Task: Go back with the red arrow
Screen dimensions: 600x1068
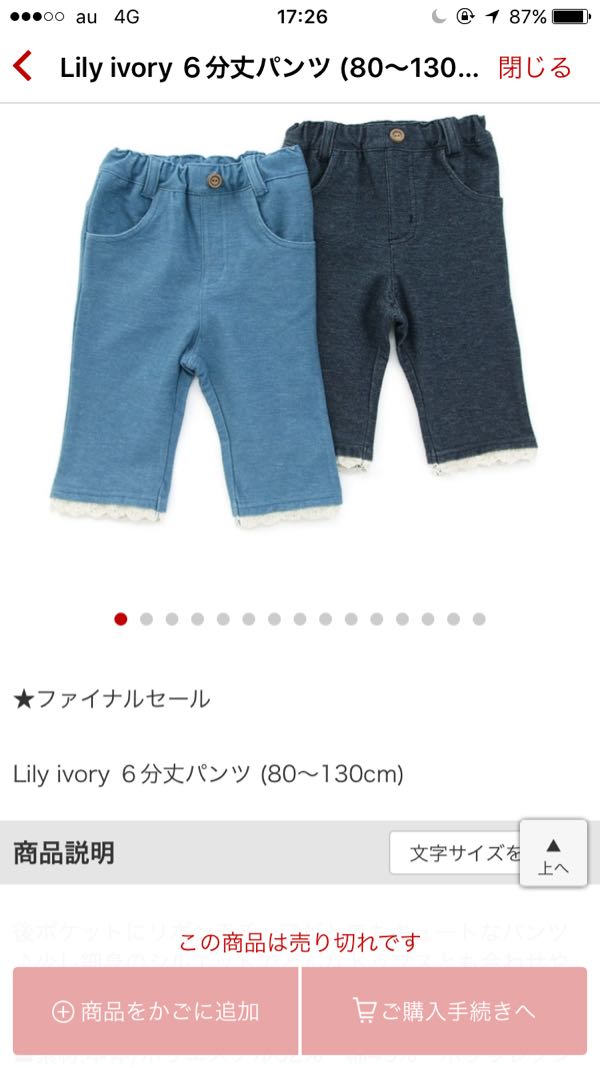Action: click(x=23, y=68)
